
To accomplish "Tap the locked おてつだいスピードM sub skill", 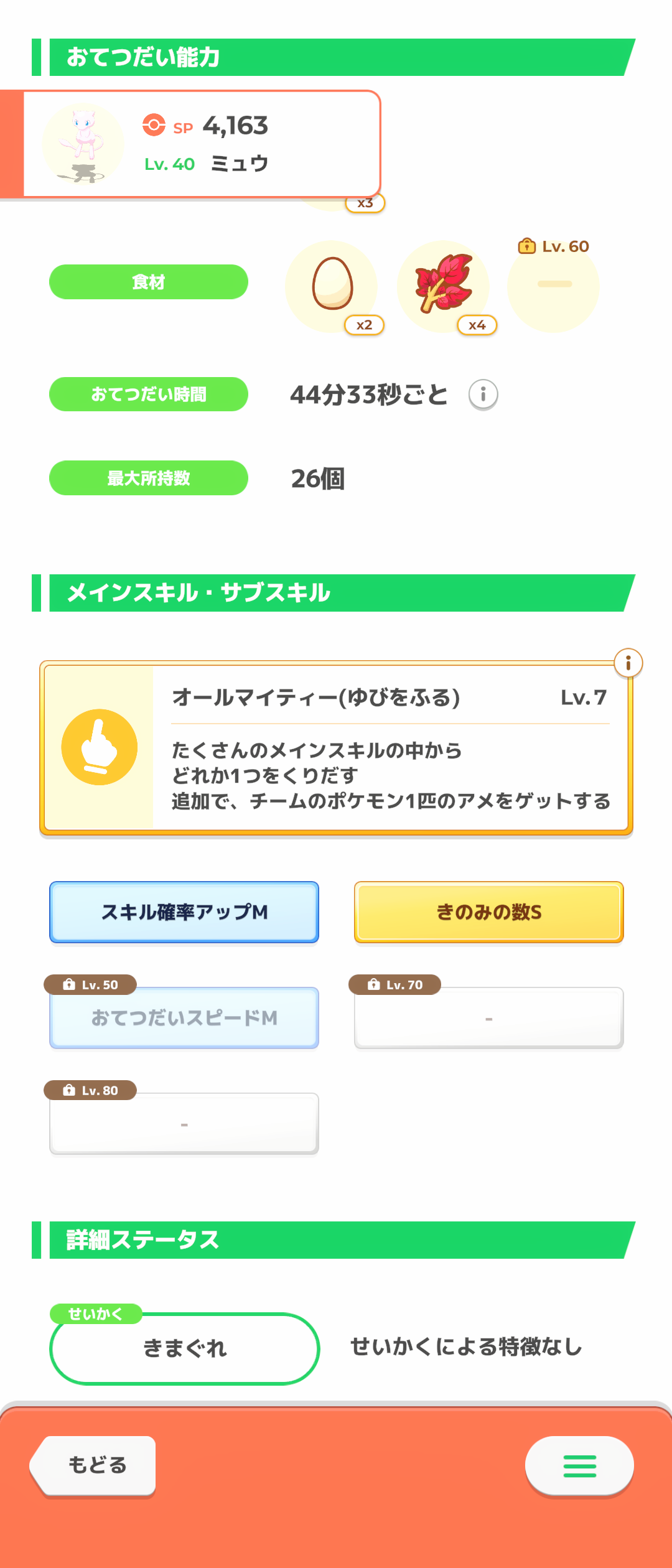I will point(184,1018).
